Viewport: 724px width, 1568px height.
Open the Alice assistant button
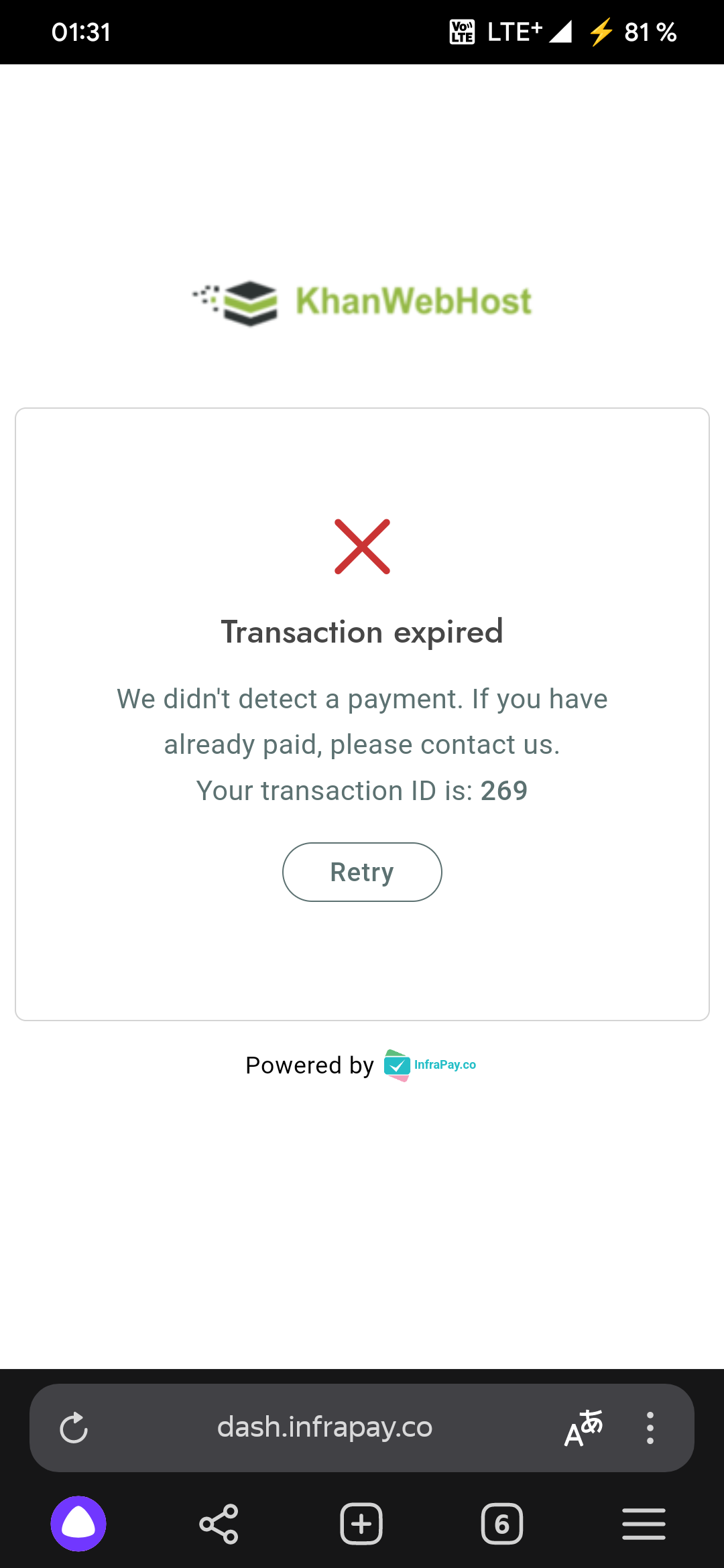[x=78, y=1524]
